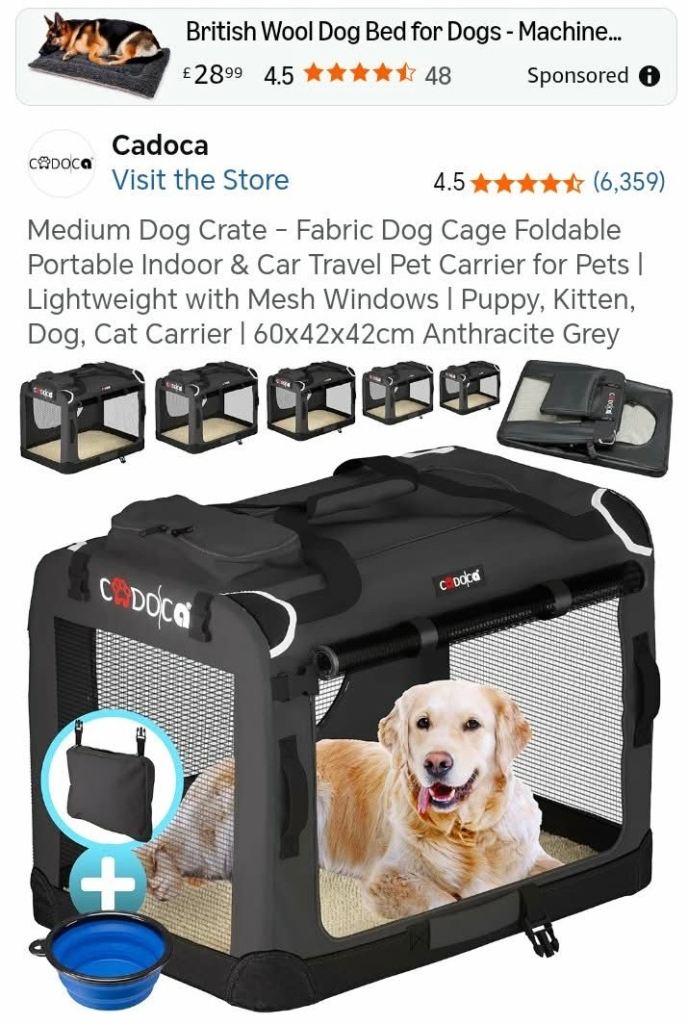Visit the Cadoca store

(200, 180)
